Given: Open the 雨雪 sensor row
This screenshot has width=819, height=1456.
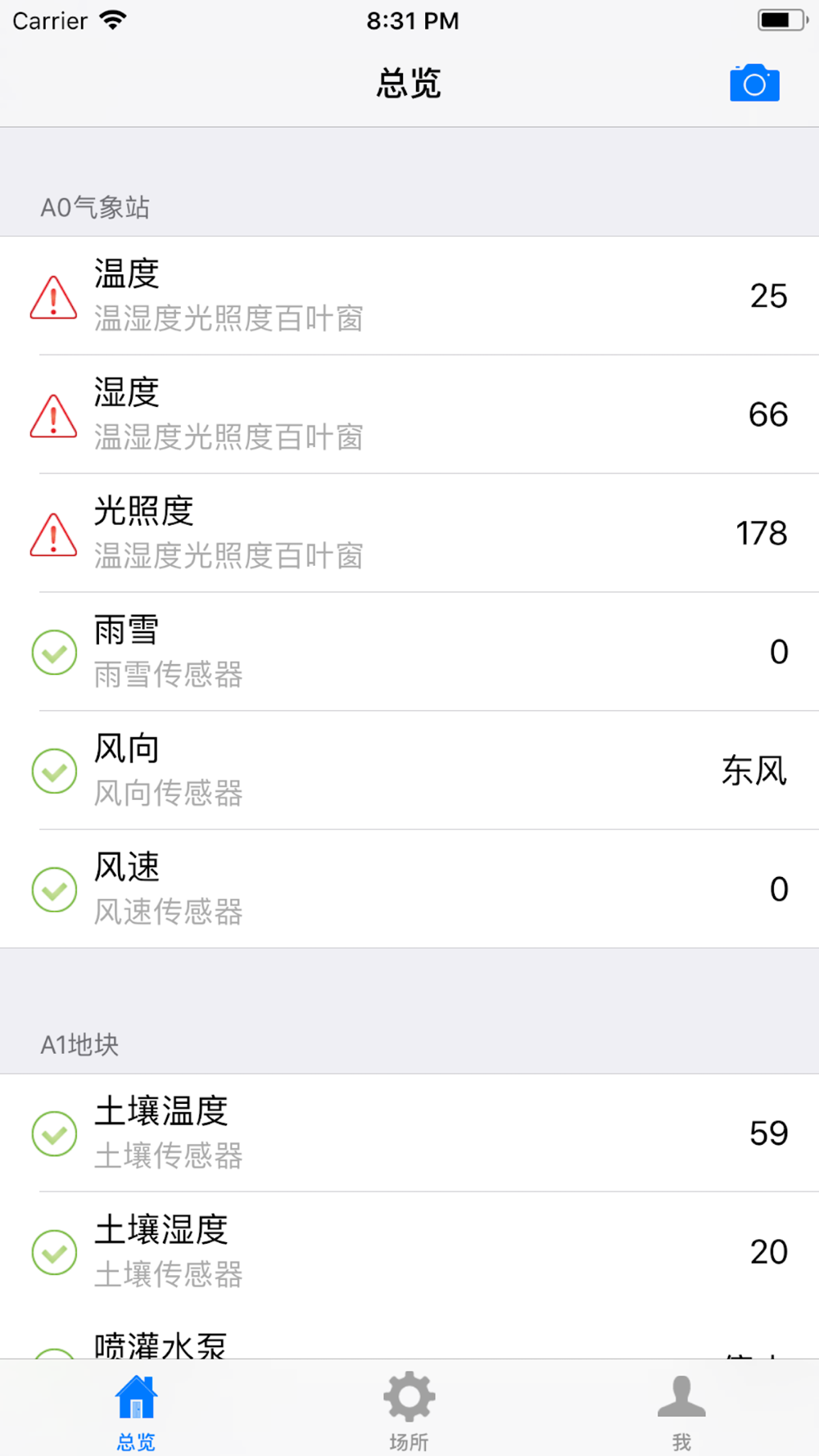Looking at the screenshot, I should [x=409, y=652].
